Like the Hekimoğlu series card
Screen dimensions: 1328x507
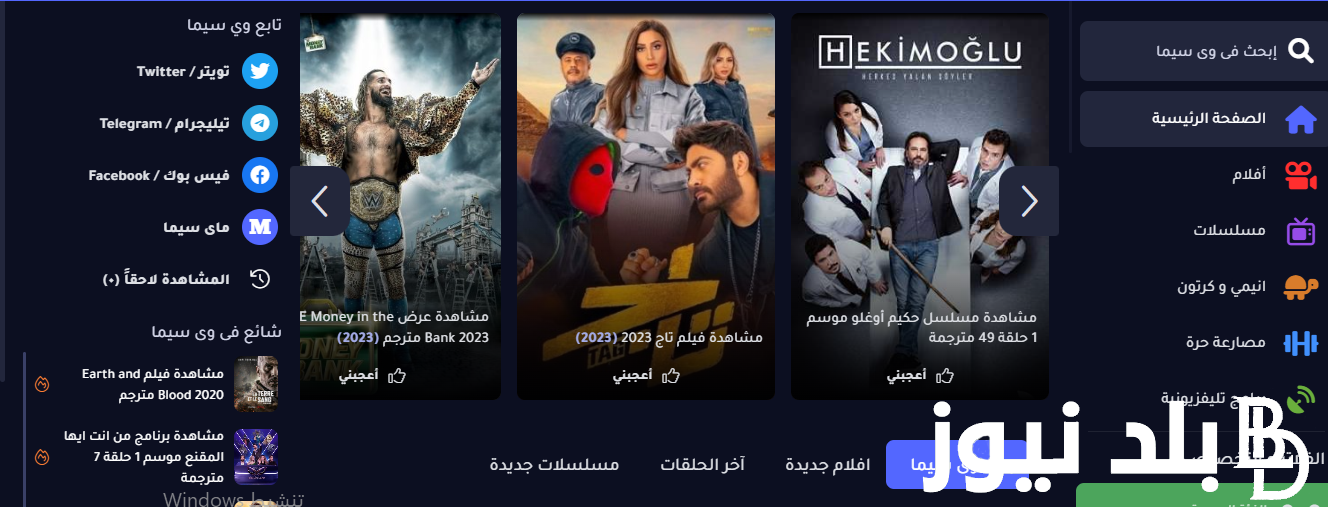(920, 376)
